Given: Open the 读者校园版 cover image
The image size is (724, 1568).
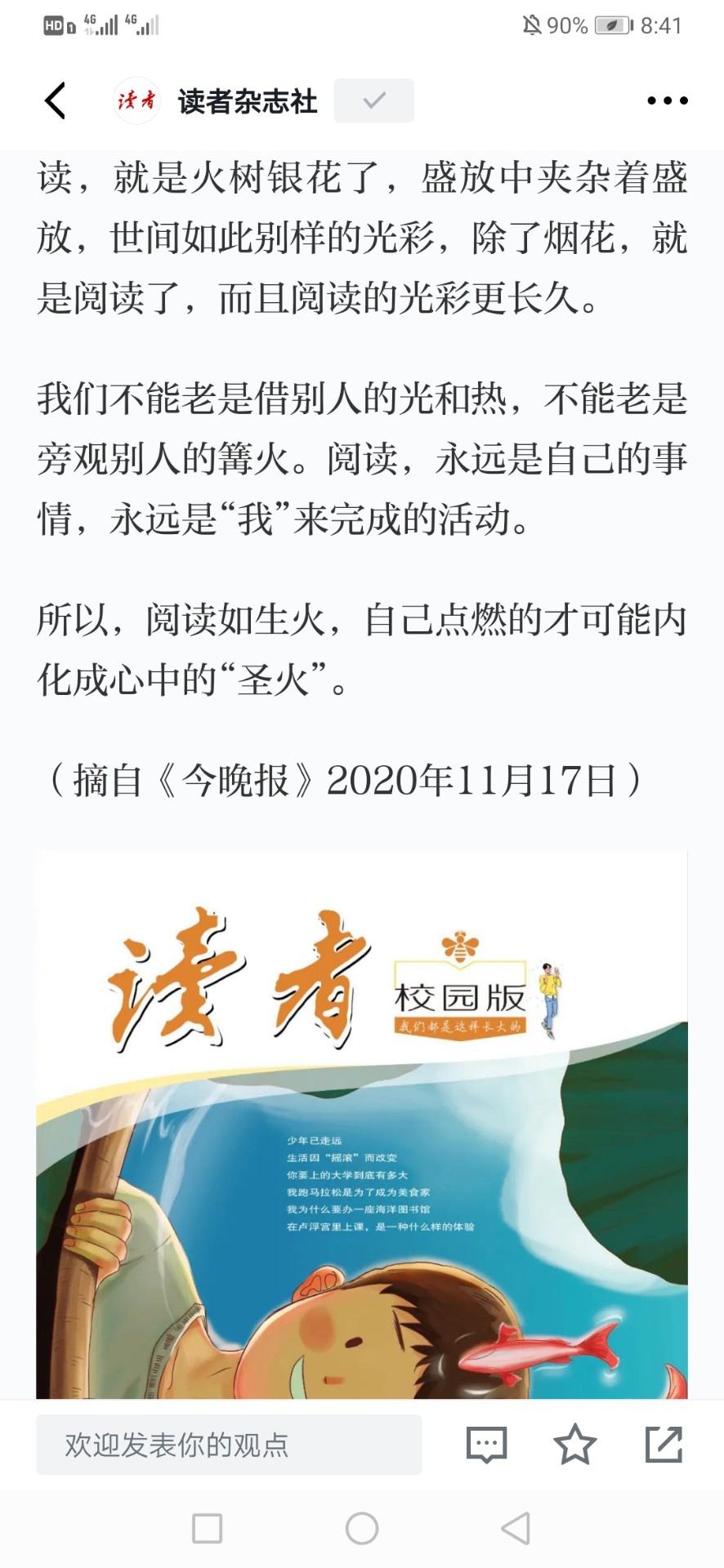Looking at the screenshot, I should click(362, 1125).
